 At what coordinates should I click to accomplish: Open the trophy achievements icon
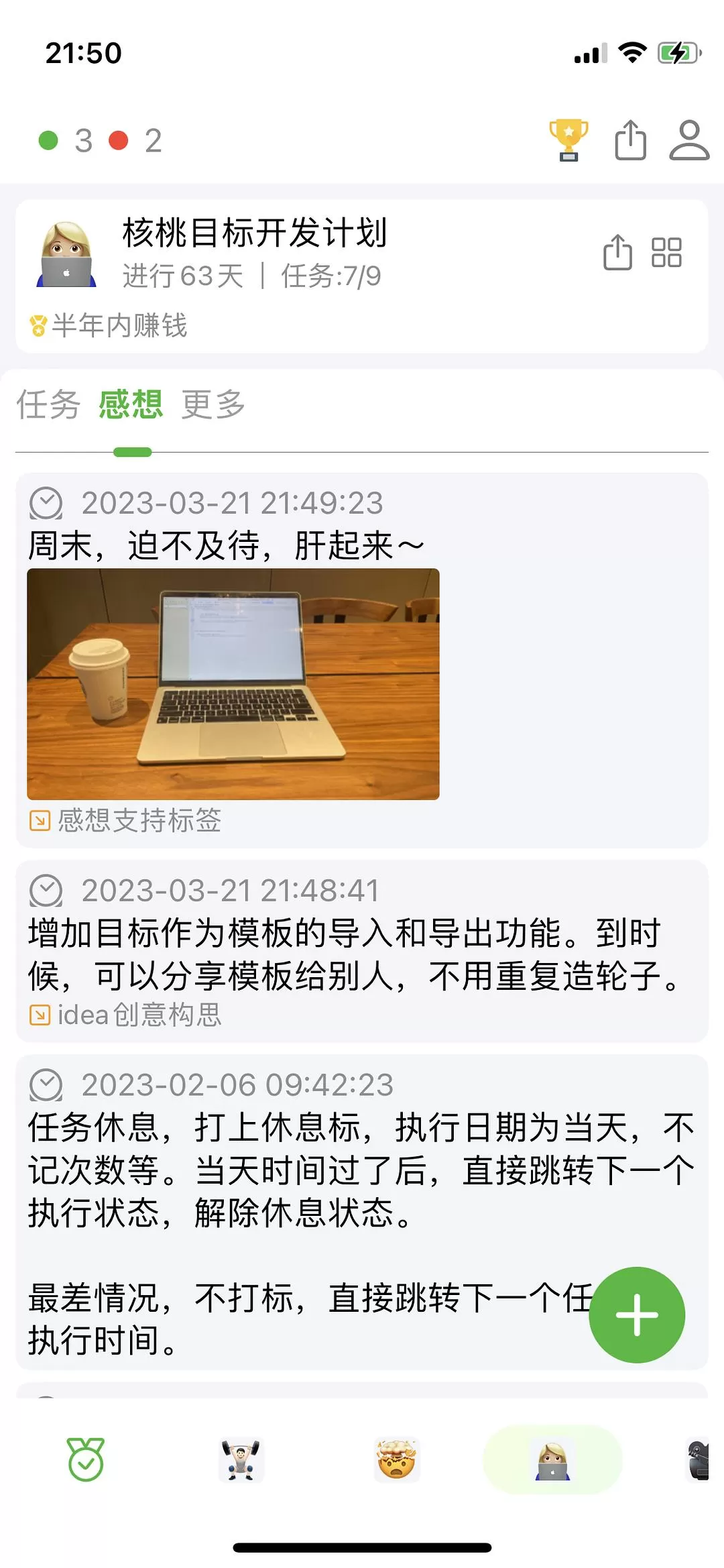pyautogui.click(x=568, y=139)
